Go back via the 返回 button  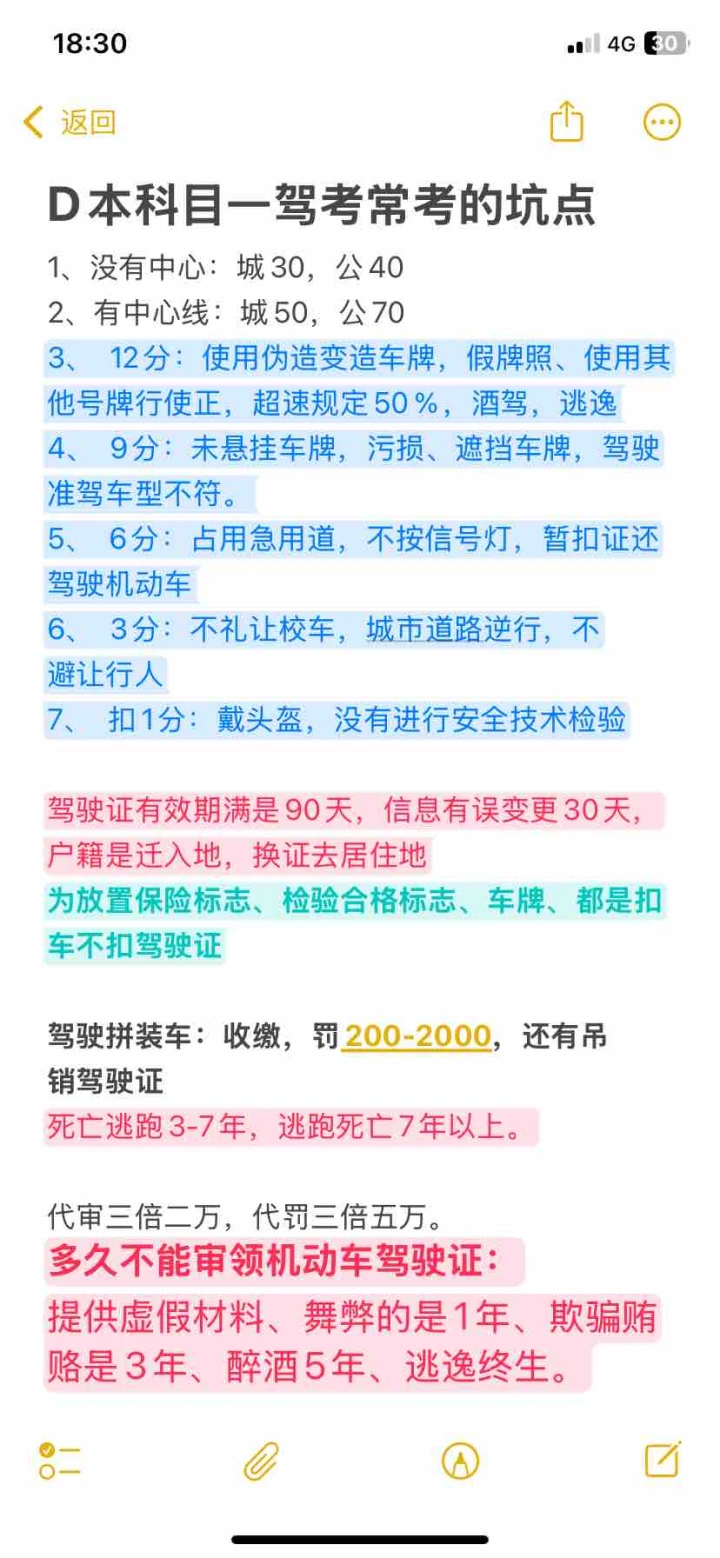click(70, 123)
